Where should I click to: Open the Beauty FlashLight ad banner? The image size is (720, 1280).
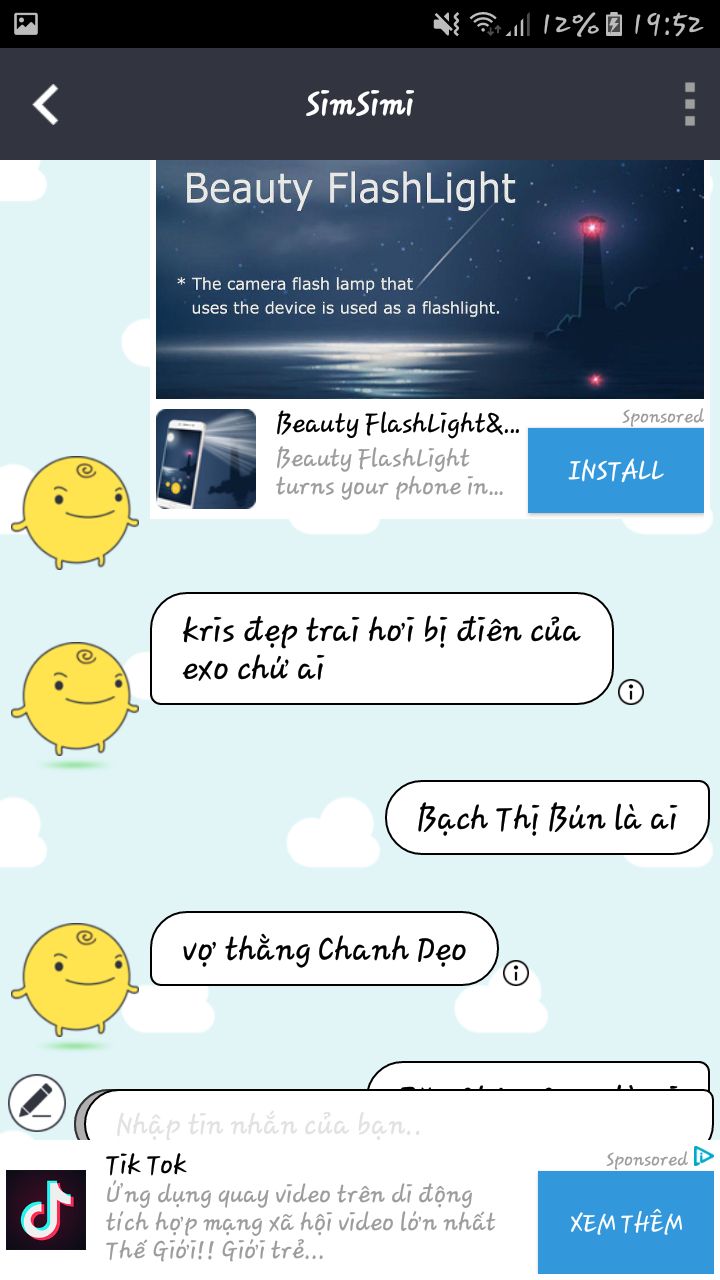(x=430, y=280)
